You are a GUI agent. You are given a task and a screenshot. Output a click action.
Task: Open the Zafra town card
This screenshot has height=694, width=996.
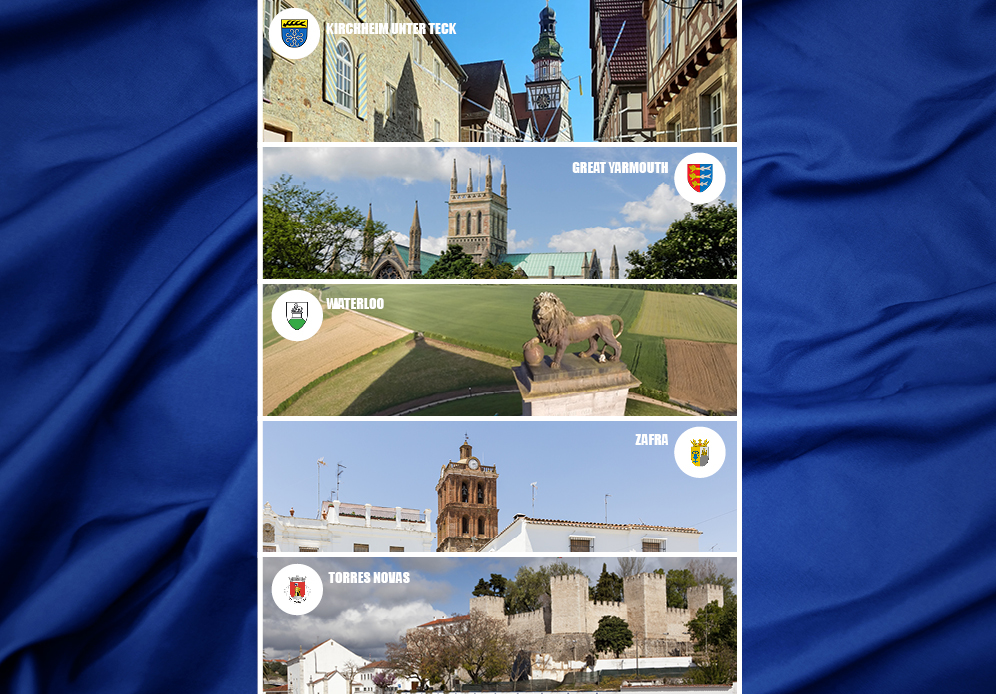pos(500,487)
